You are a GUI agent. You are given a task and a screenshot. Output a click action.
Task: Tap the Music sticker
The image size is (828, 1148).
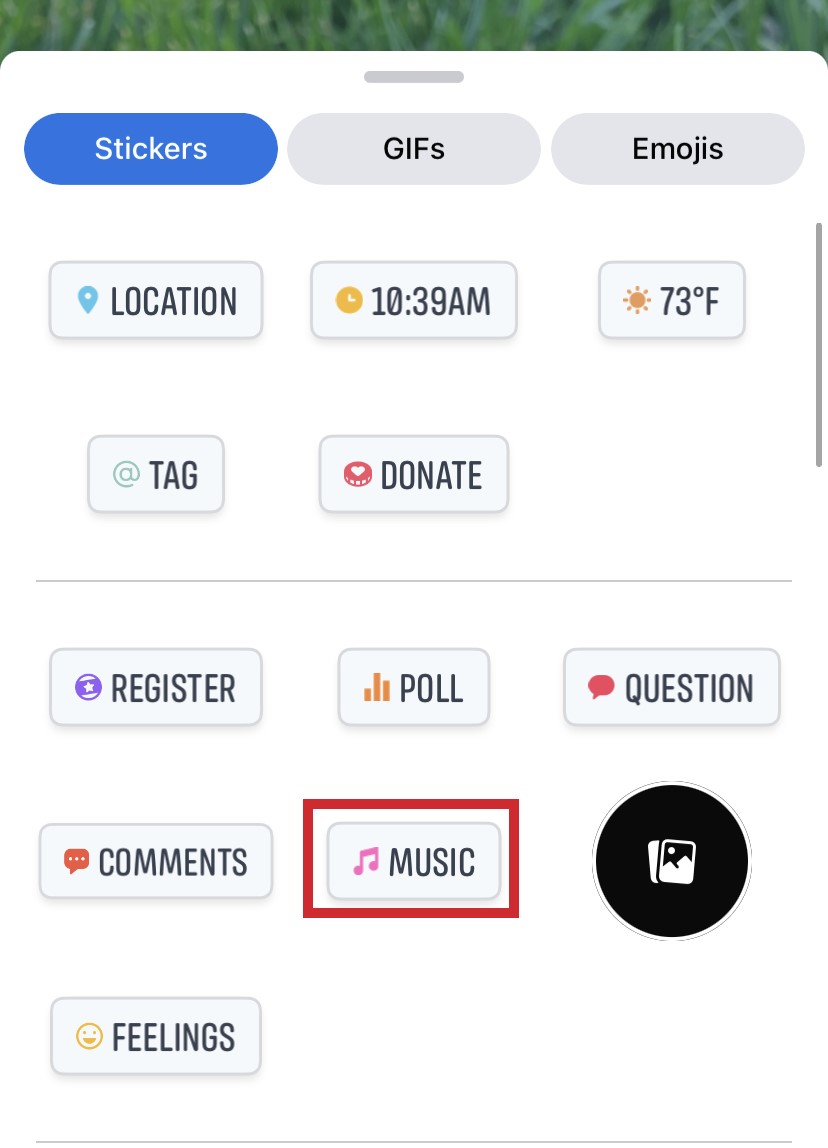coord(414,860)
